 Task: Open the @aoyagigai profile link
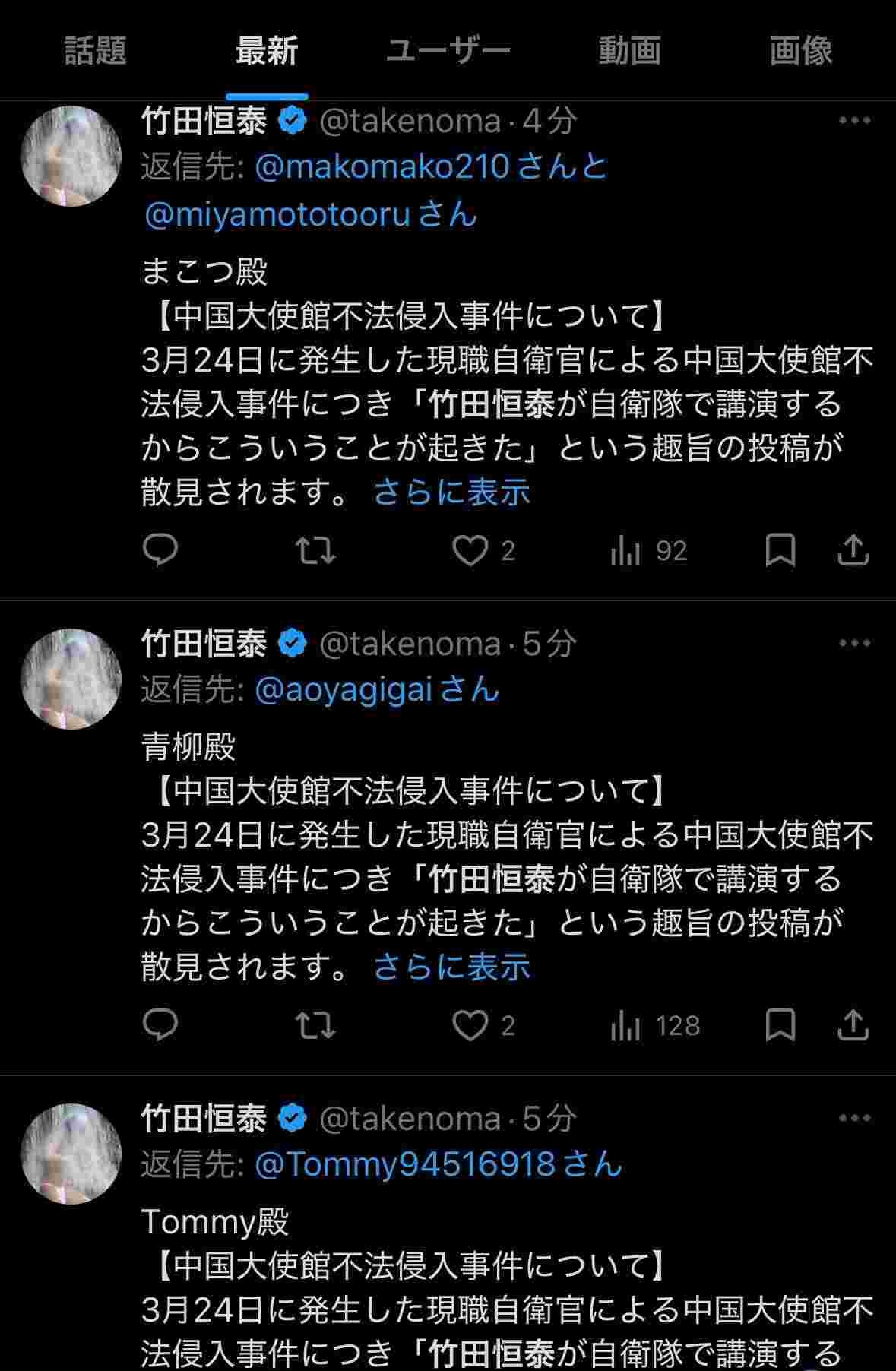point(344,690)
